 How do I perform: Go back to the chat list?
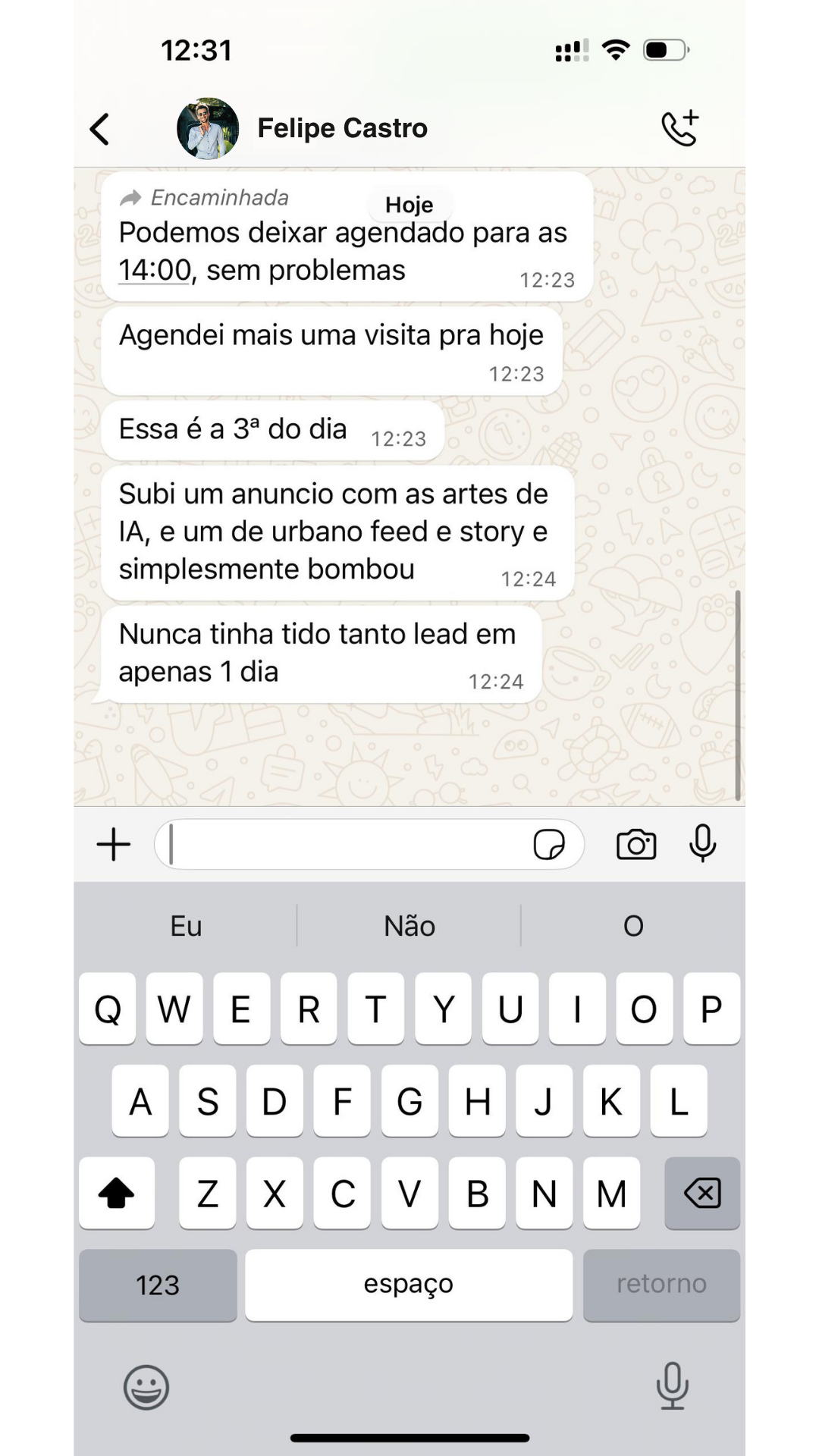100,129
